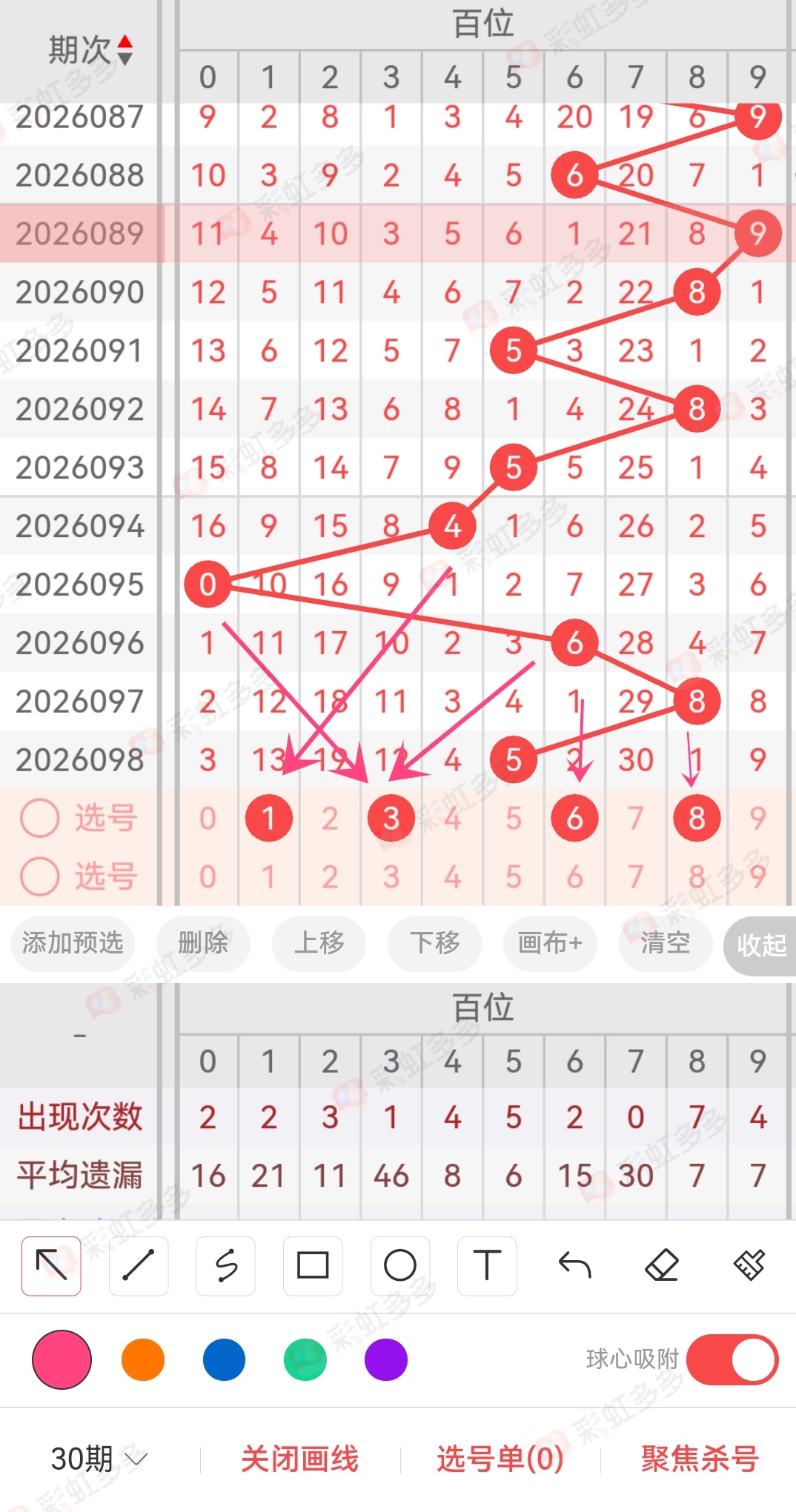Tap 关闭画线 to close drawing
The height and width of the screenshot is (1512, 796).
click(x=299, y=1459)
